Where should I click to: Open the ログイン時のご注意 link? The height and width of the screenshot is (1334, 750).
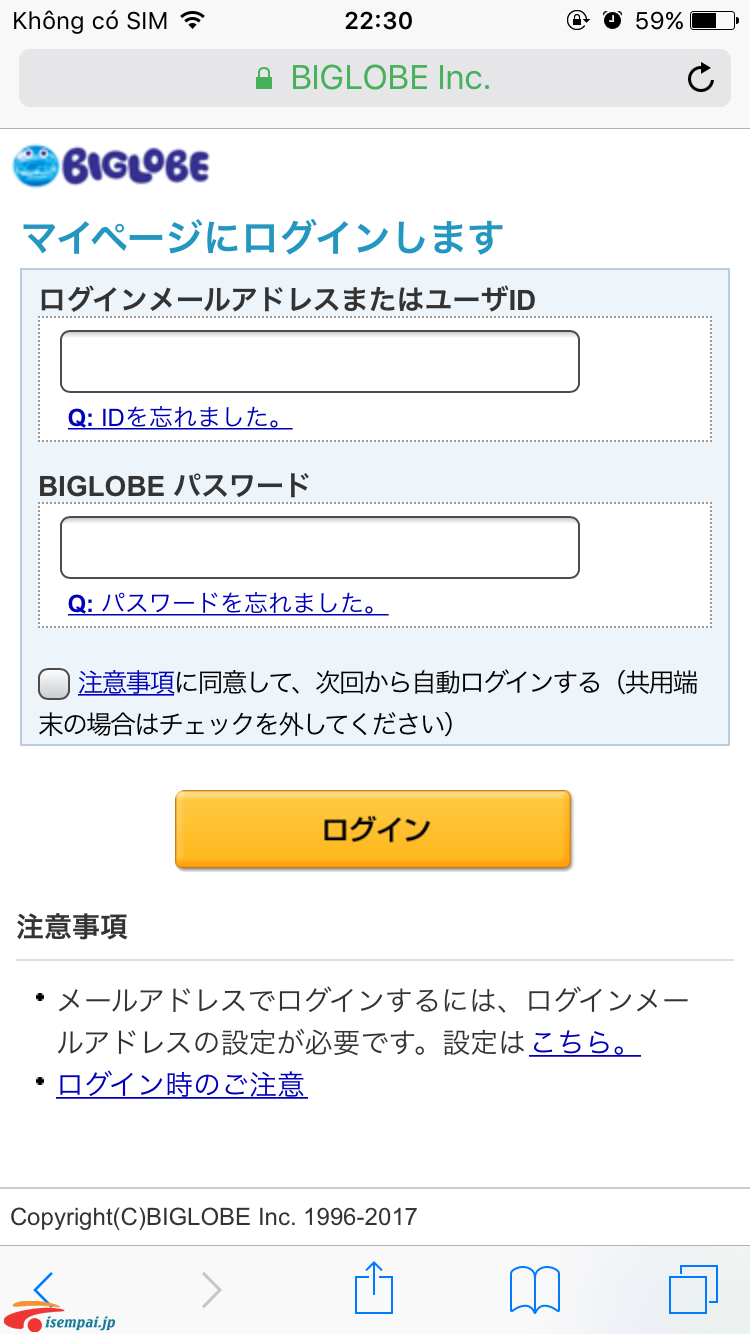pyautogui.click(x=182, y=1085)
